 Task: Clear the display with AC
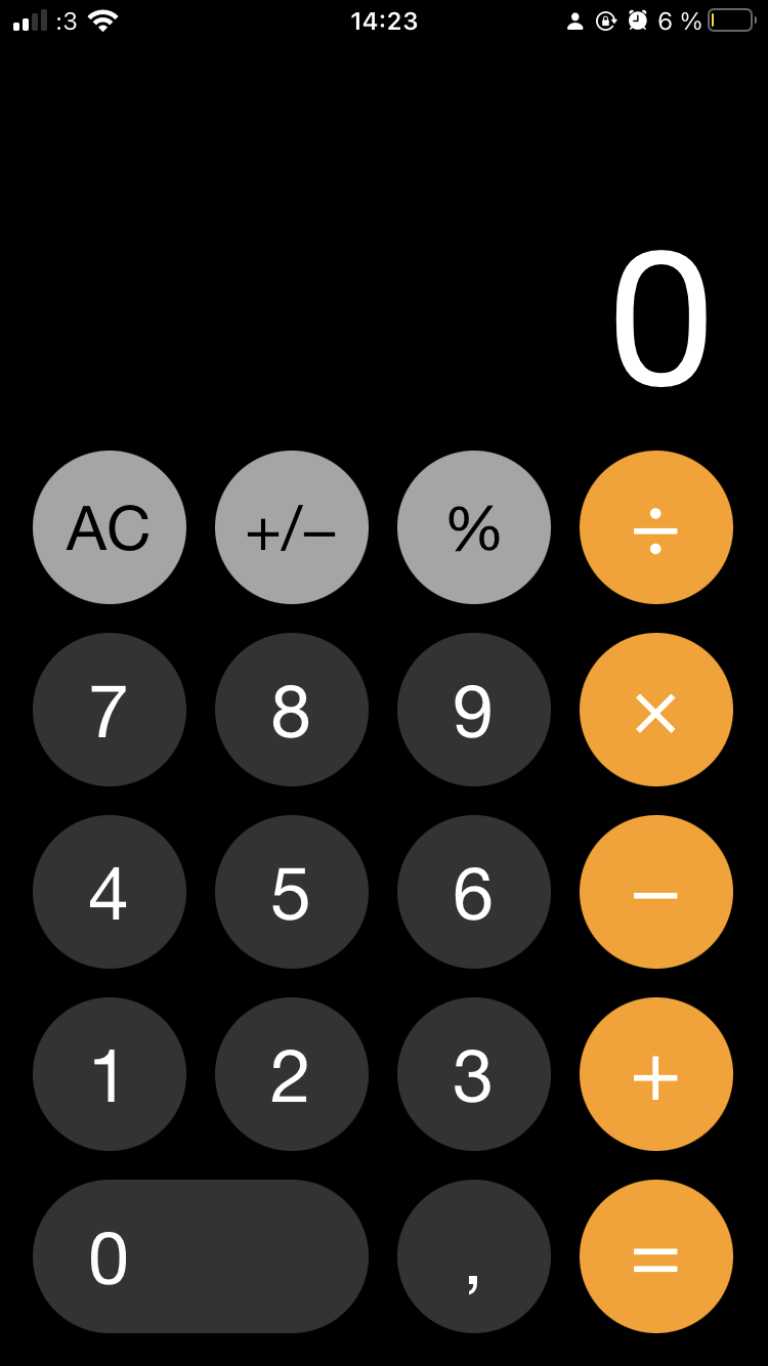click(x=109, y=527)
